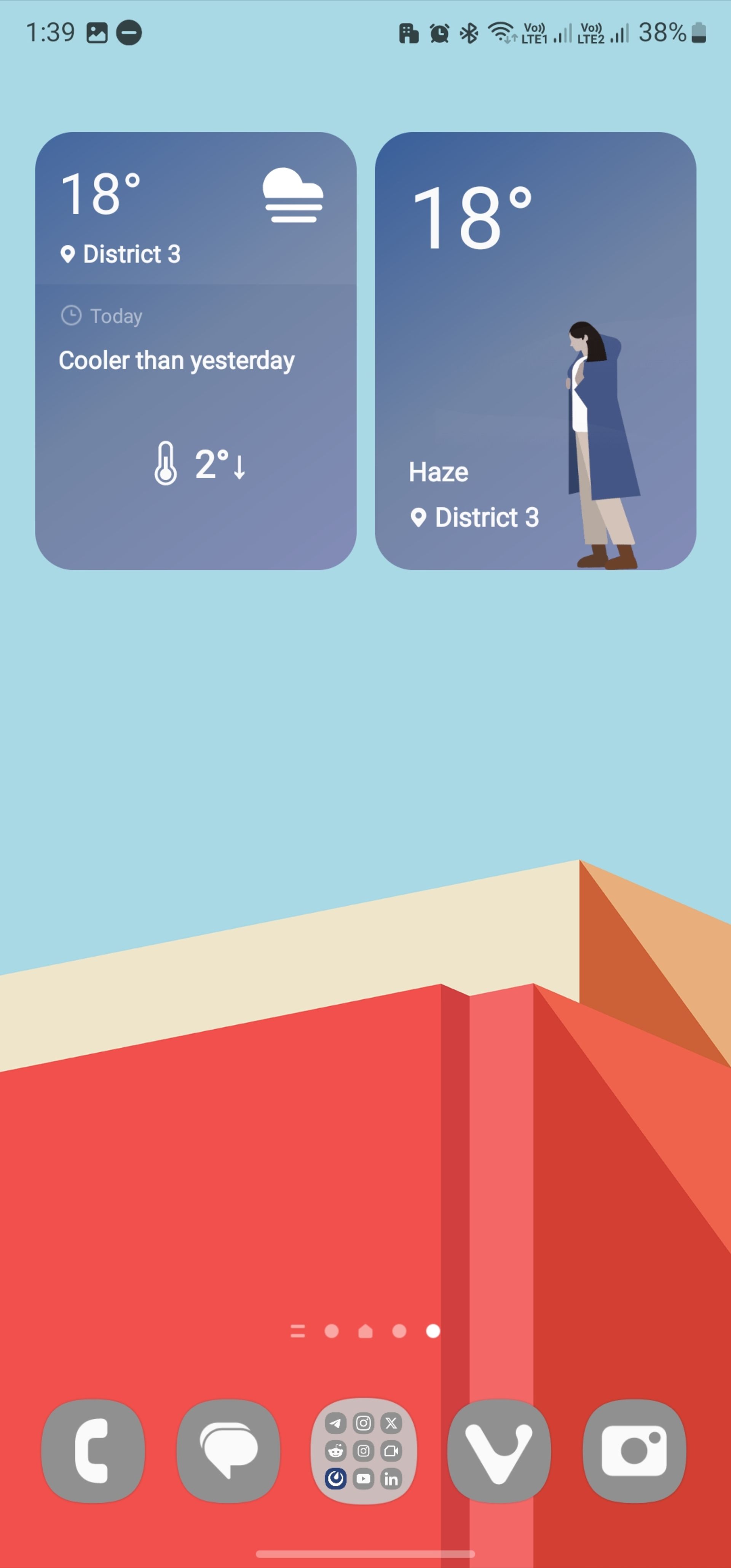Launch the Vivaldi browser
This screenshot has height=1568, width=731.
(x=499, y=1451)
